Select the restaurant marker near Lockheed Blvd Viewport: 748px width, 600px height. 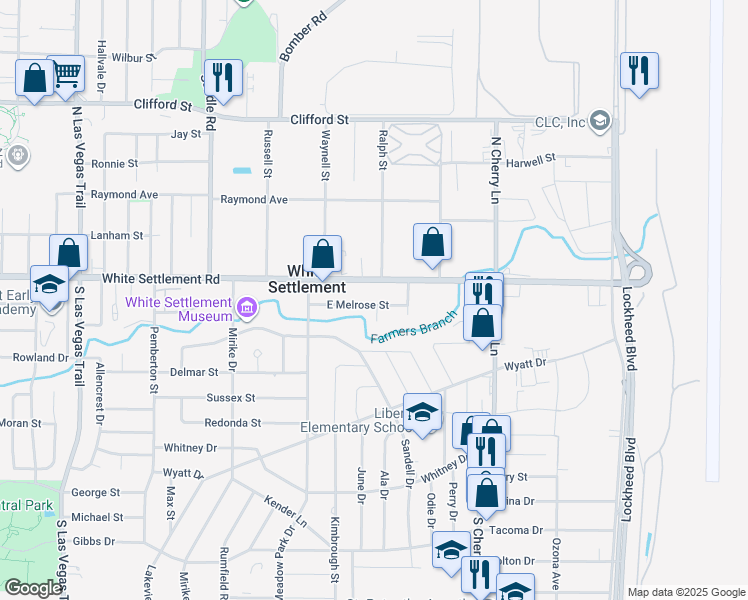pyautogui.click(x=638, y=71)
